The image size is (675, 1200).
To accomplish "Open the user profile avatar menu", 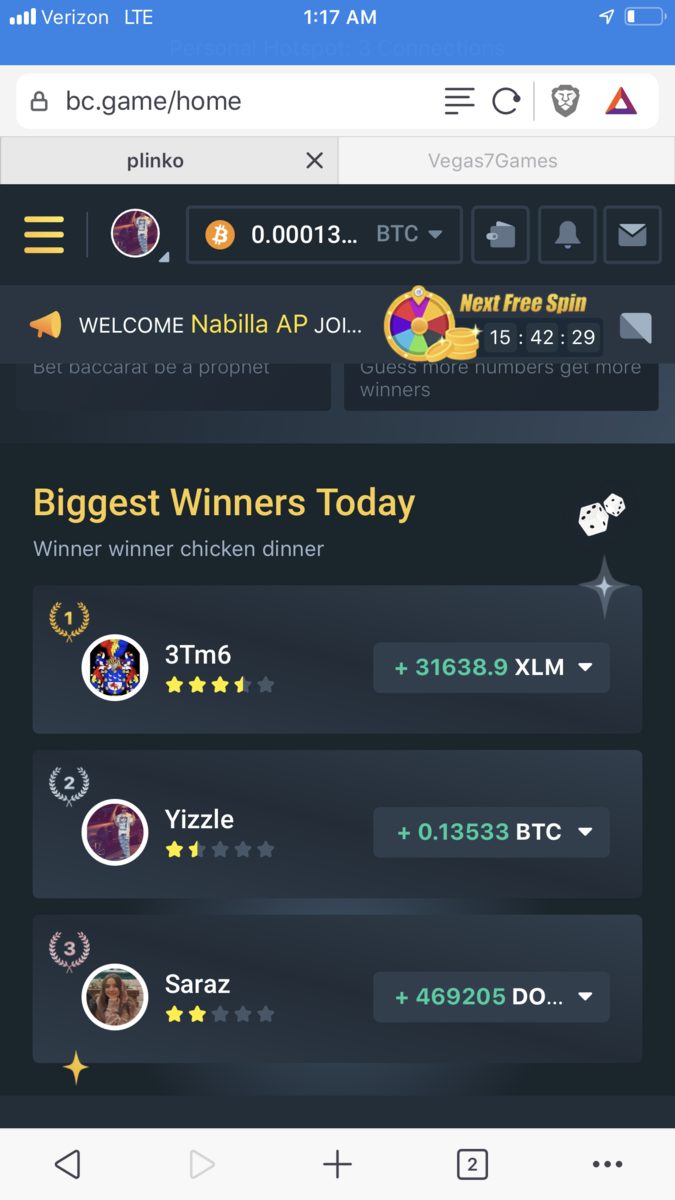I will [135, 234].
